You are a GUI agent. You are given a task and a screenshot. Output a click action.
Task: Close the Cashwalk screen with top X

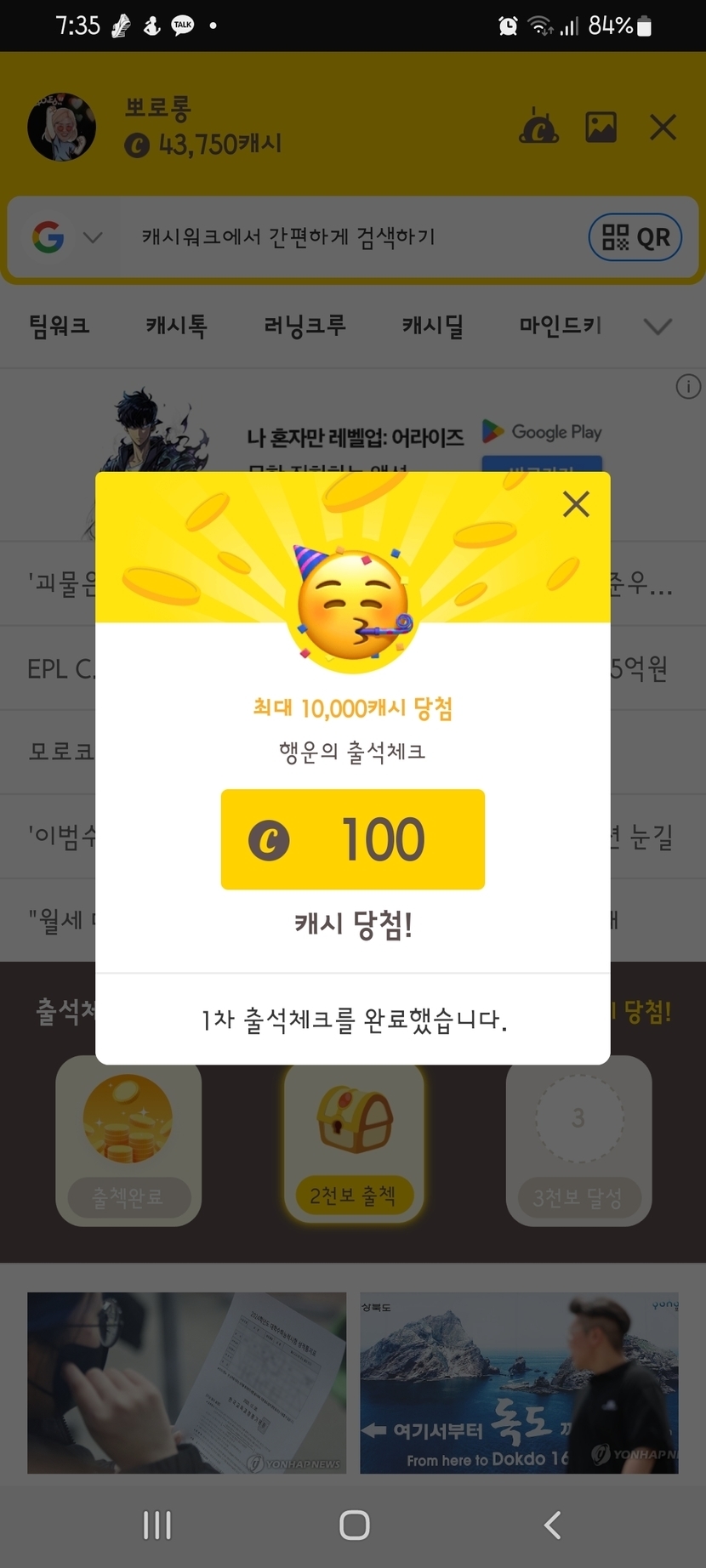pyautogui.click(x=663, y=128)
